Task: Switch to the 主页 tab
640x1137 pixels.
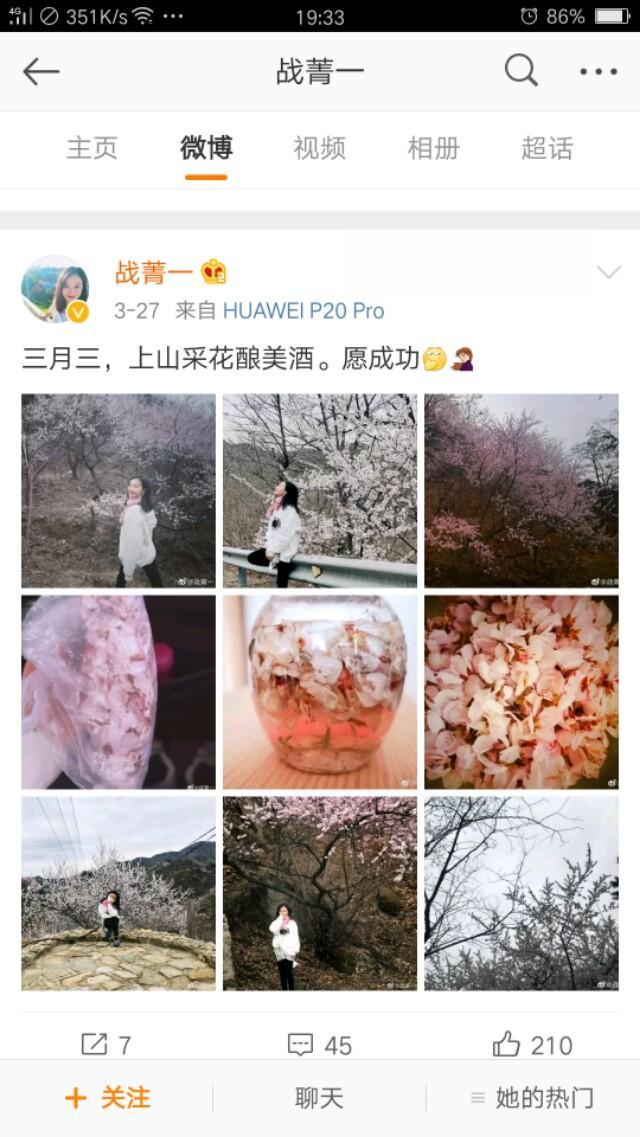Action: click(92, 149)
